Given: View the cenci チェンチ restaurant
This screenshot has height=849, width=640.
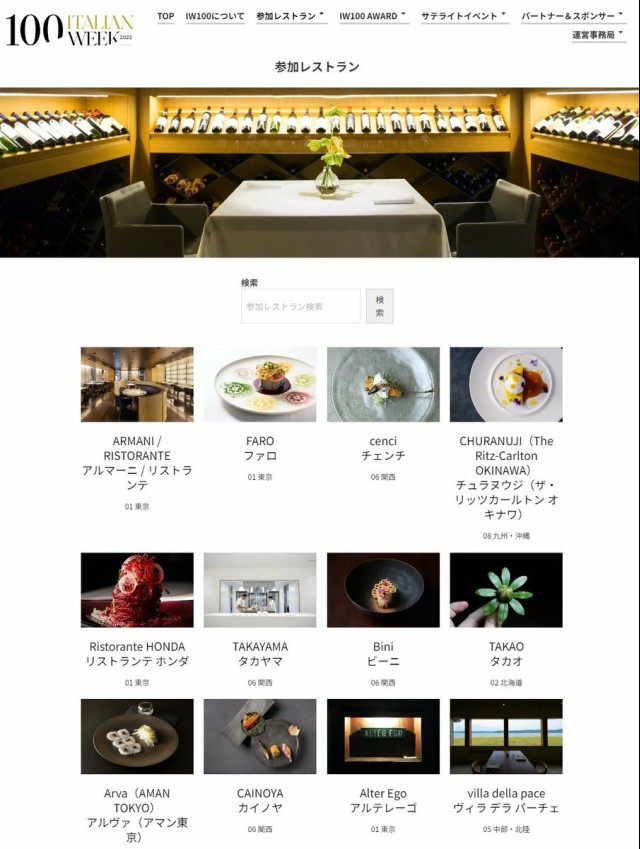Looking at the screenshot, I should point(383,385).
